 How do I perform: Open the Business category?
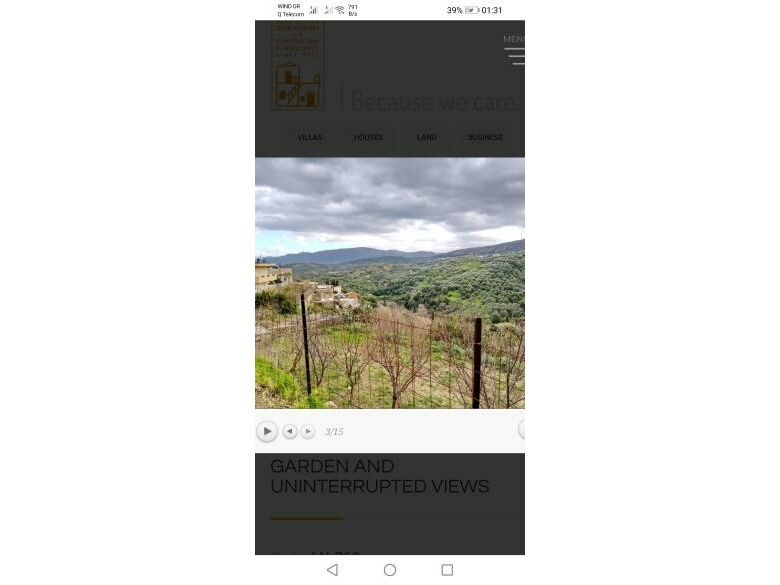[x=485, y=137]
